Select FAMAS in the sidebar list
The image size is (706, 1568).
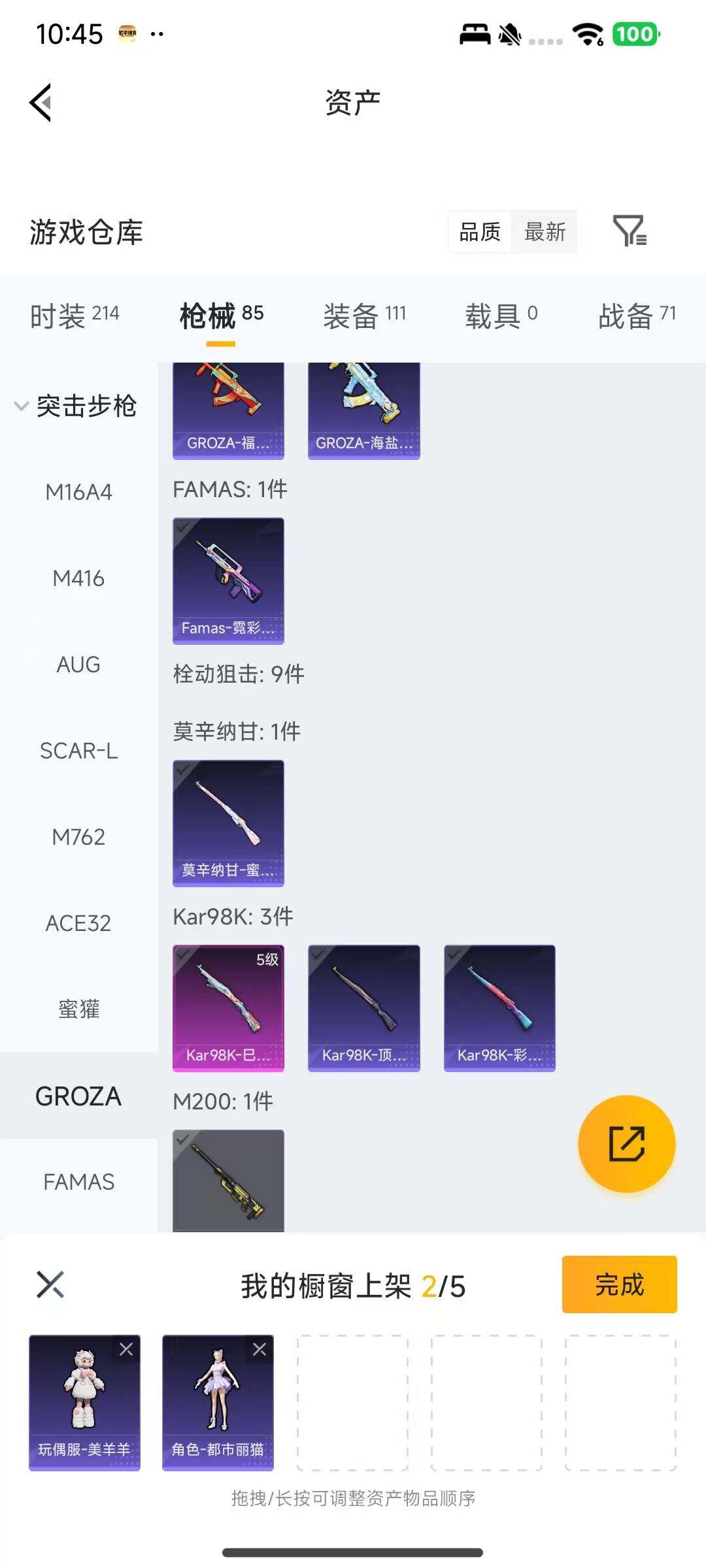point(78,1181)
